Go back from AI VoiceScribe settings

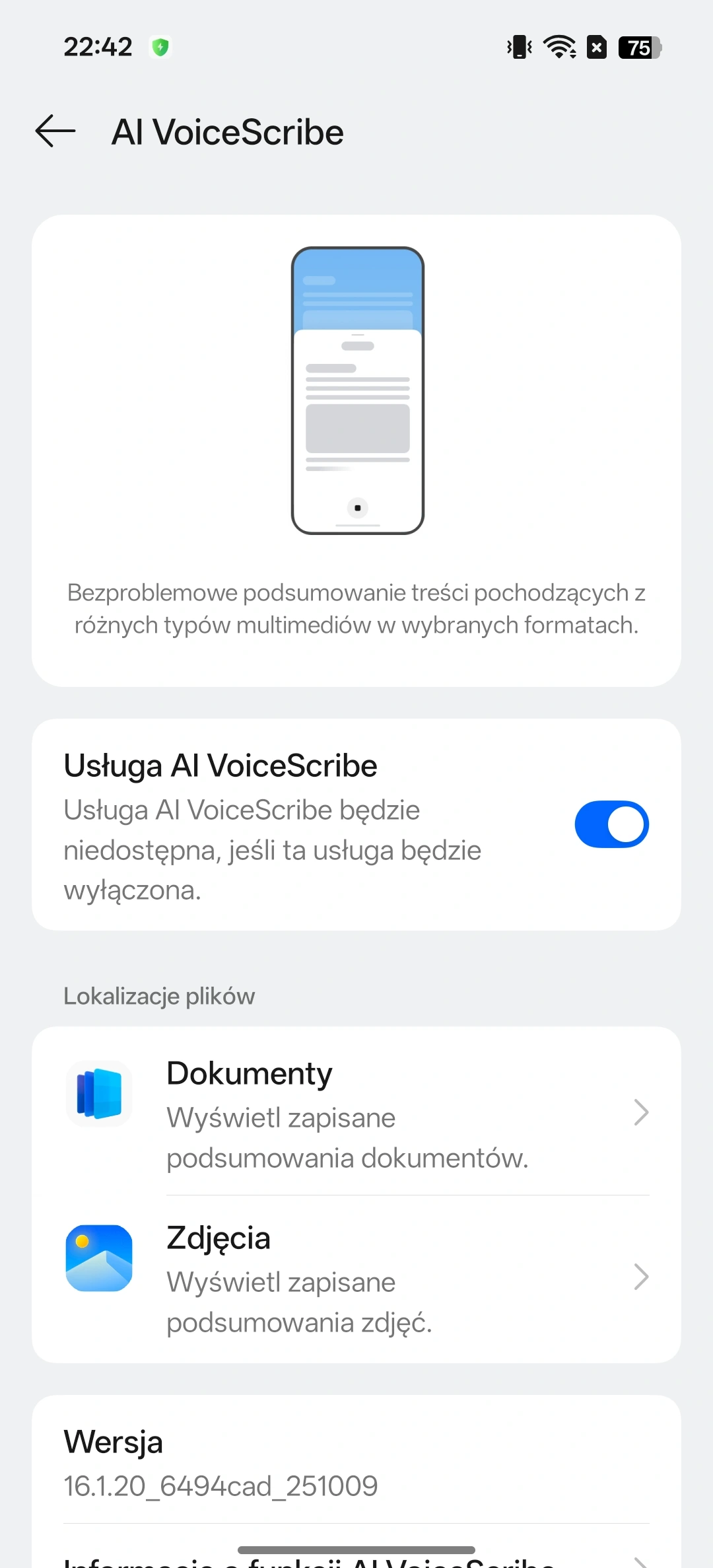pyautogui.click(x=55, y=131)
